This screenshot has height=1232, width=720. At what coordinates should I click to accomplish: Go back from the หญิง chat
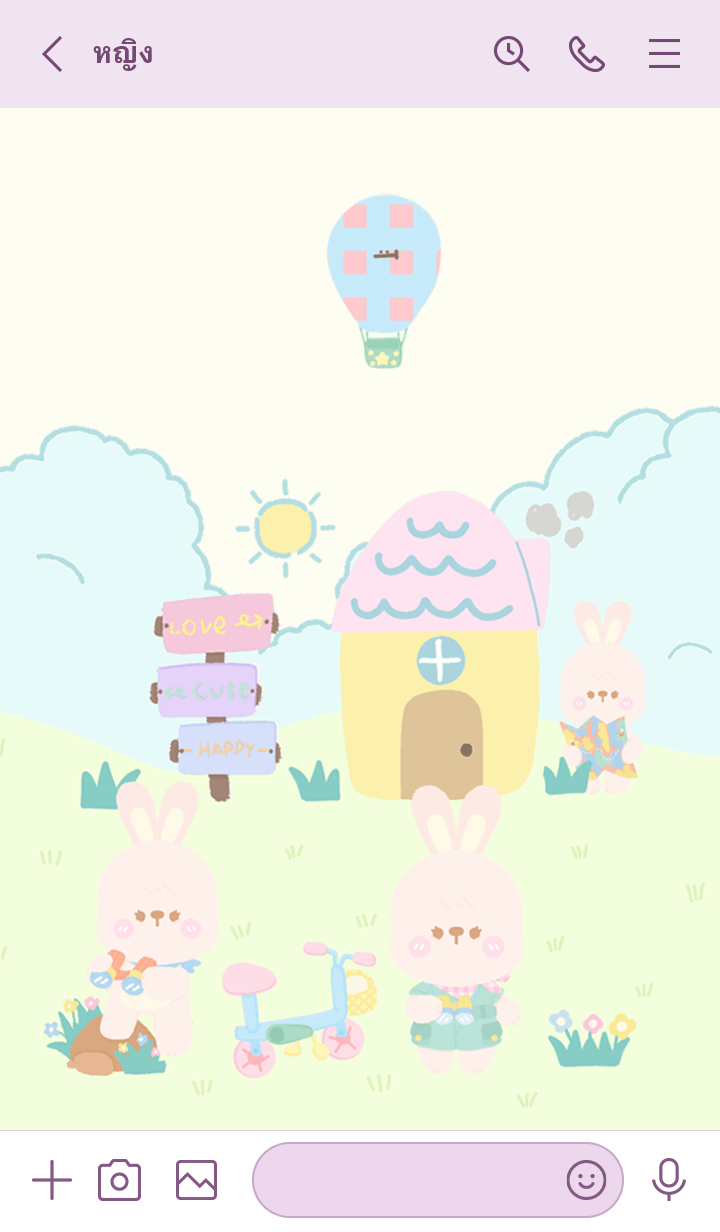click(x=52, y=54)
